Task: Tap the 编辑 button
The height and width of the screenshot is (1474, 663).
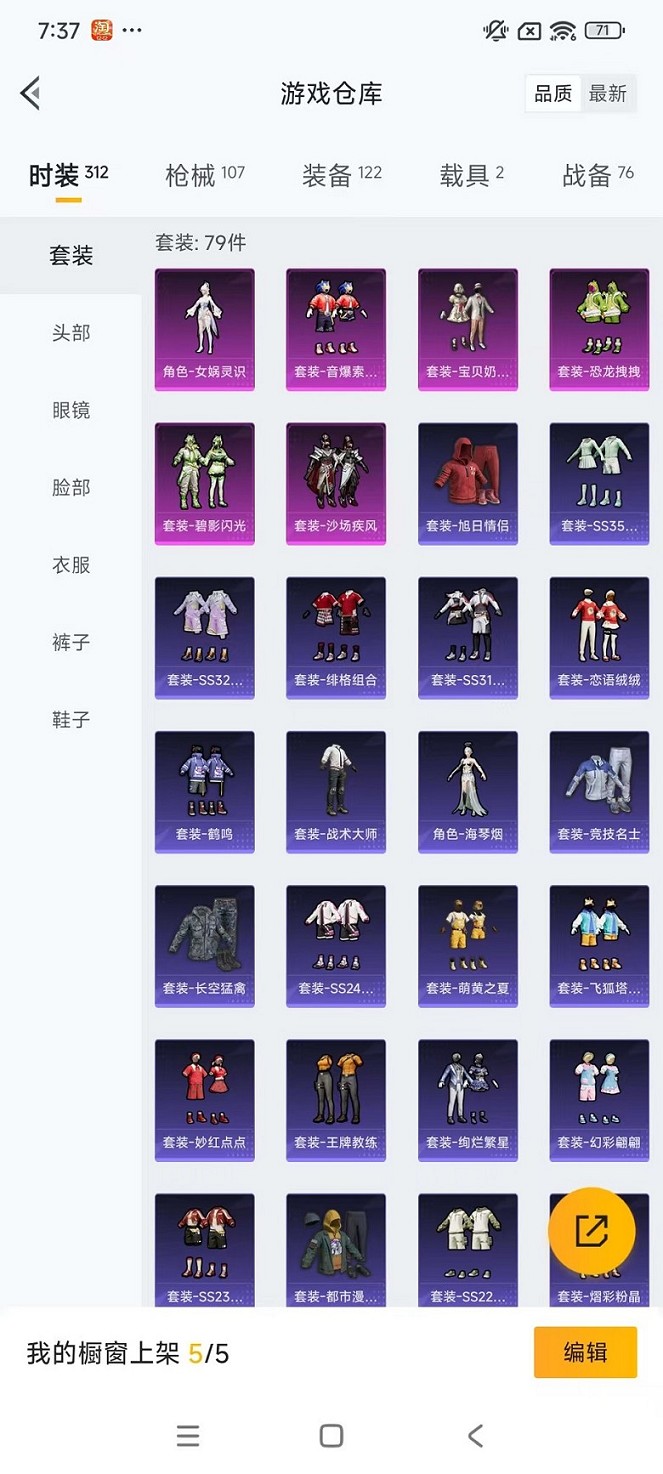Action: (585, 1353)
